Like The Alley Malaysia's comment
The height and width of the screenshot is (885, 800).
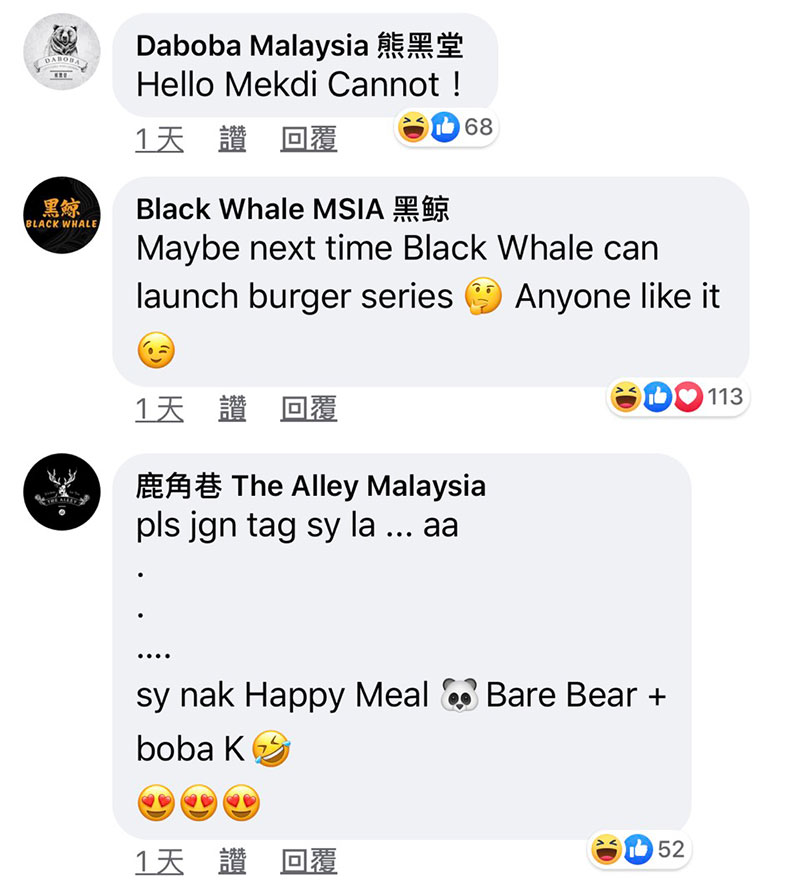click(x=232, y=860)
